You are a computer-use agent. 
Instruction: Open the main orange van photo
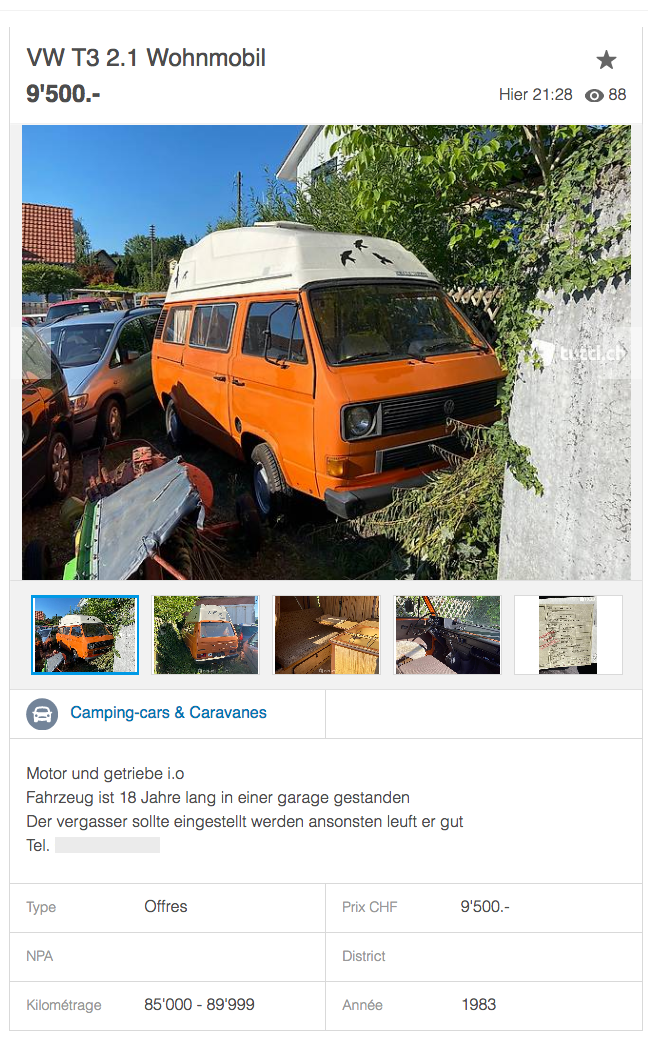[326, 352]
